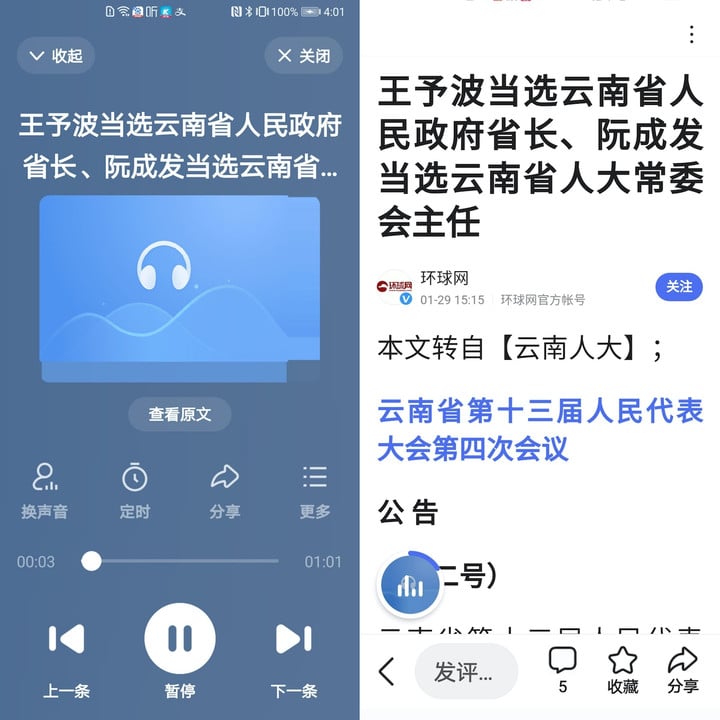The image size is (720, 720).
Task: Collapse the audio player with 收起
Action: [56, 56]
